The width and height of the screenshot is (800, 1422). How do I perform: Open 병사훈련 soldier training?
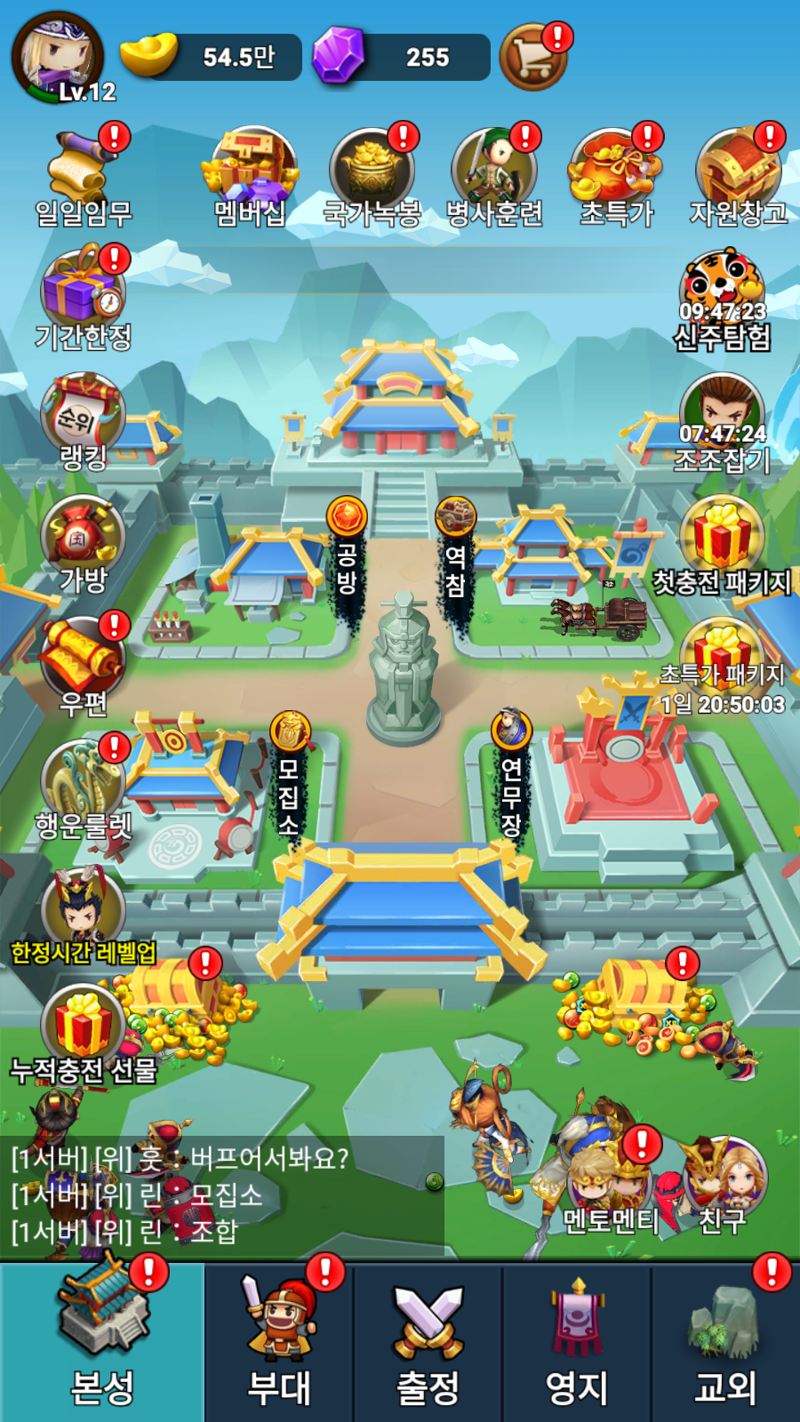click(x=494, y=176)
